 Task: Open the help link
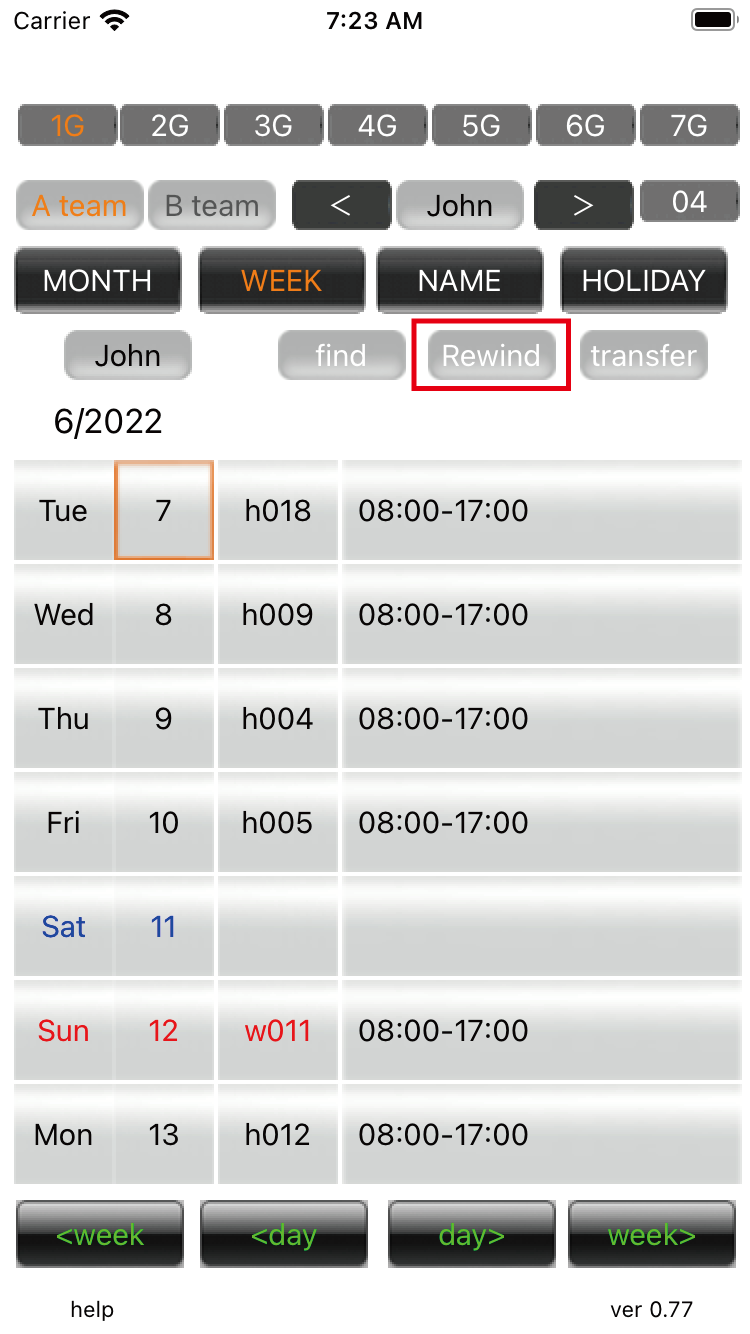[x=92, y=1309]
